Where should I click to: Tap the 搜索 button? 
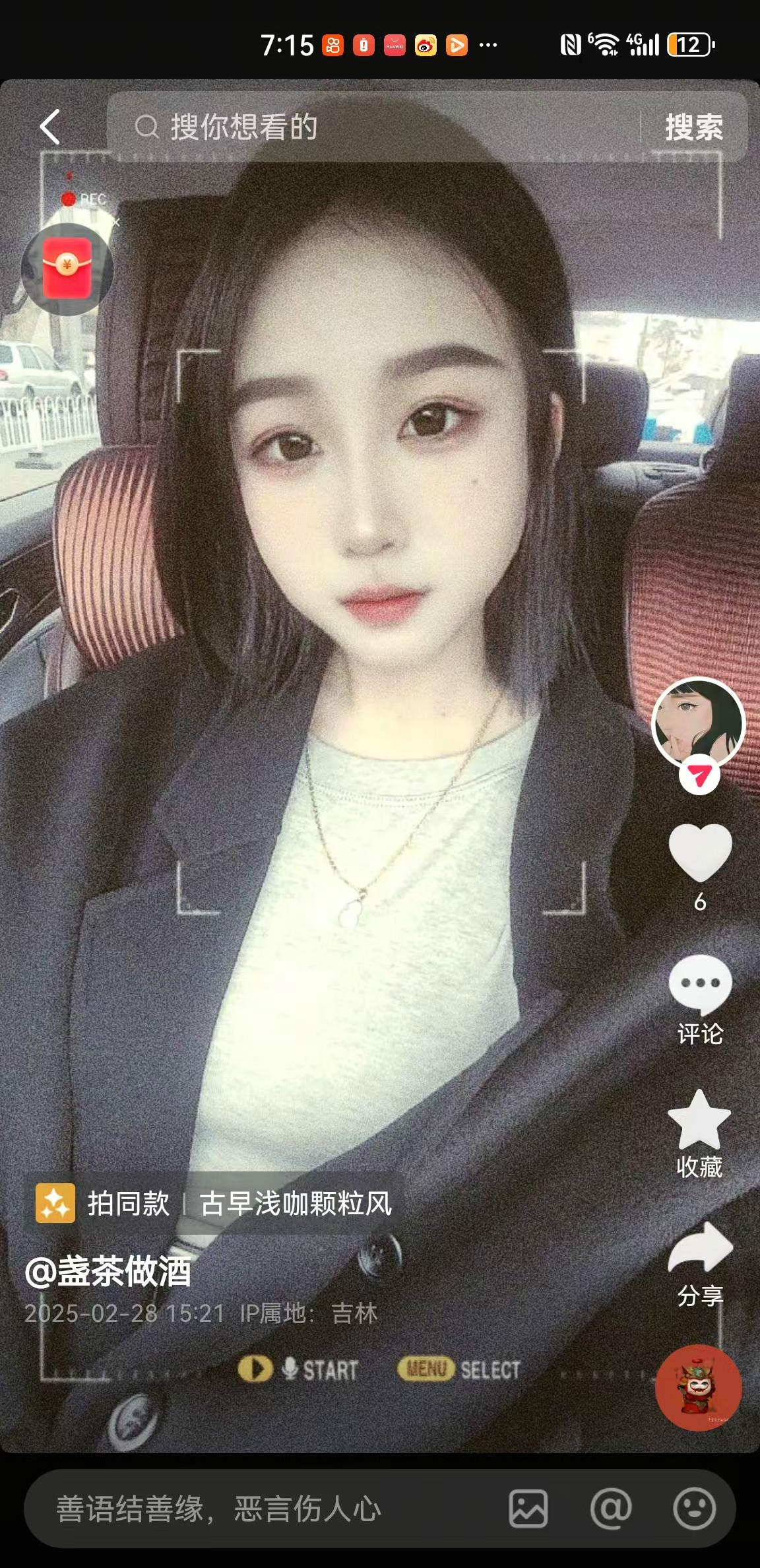click(693, 127)
